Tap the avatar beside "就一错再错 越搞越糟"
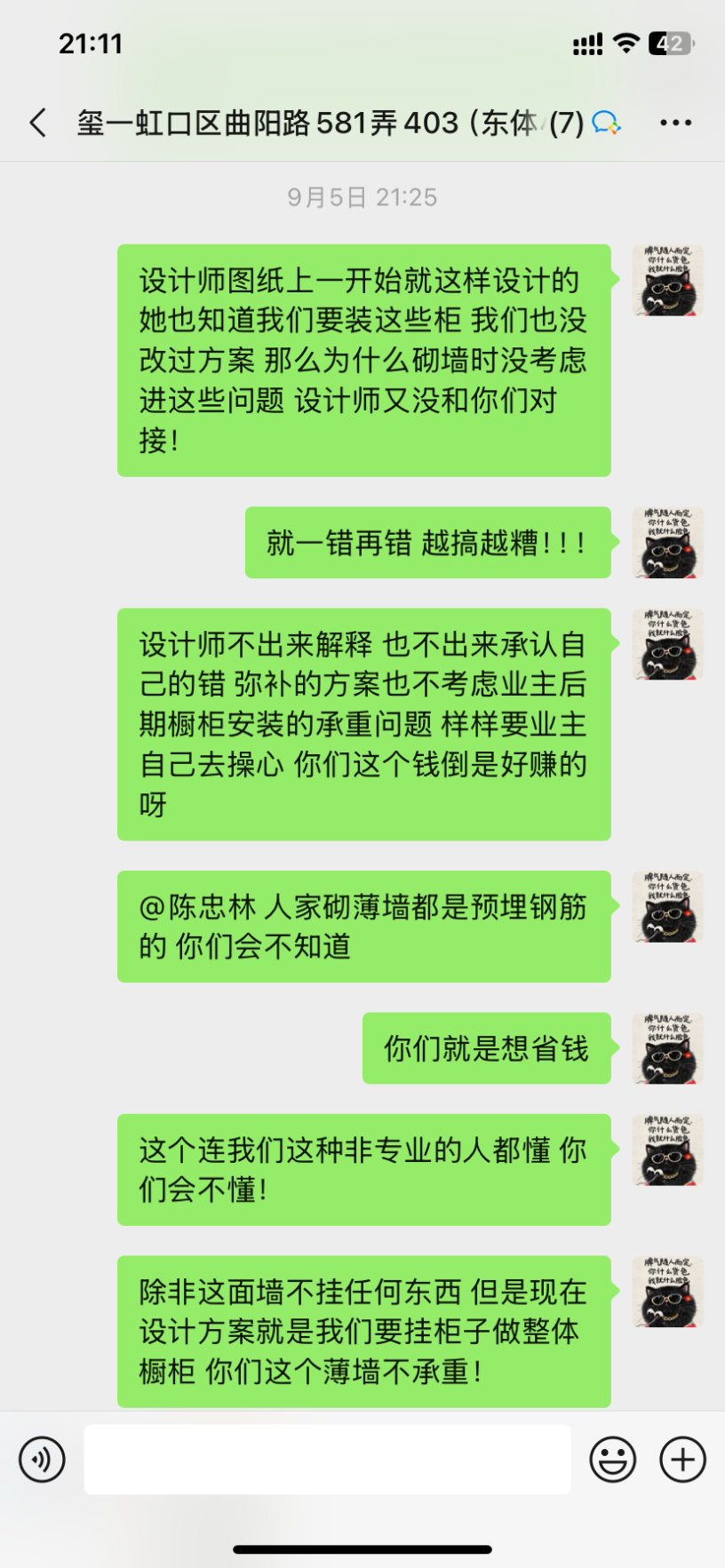 click(668, 543)
